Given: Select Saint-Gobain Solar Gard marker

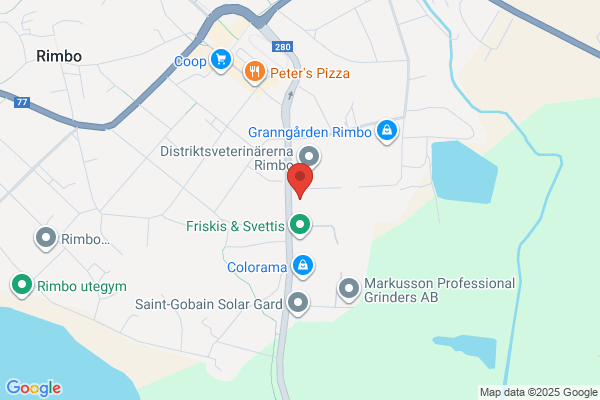Looking at the screenshot, I should click(x=298, y=303).
